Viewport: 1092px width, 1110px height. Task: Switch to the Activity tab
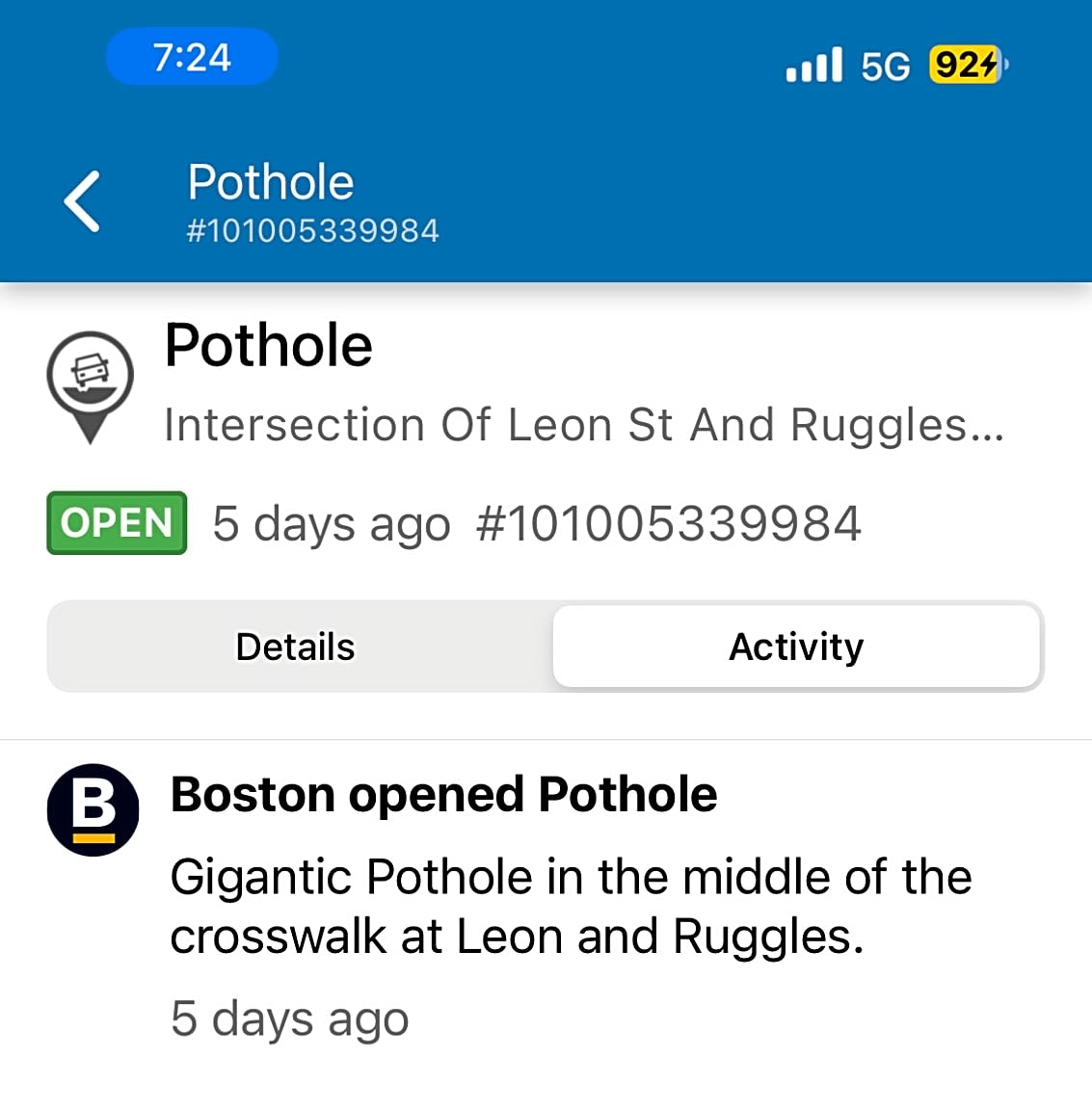[796, 646]
